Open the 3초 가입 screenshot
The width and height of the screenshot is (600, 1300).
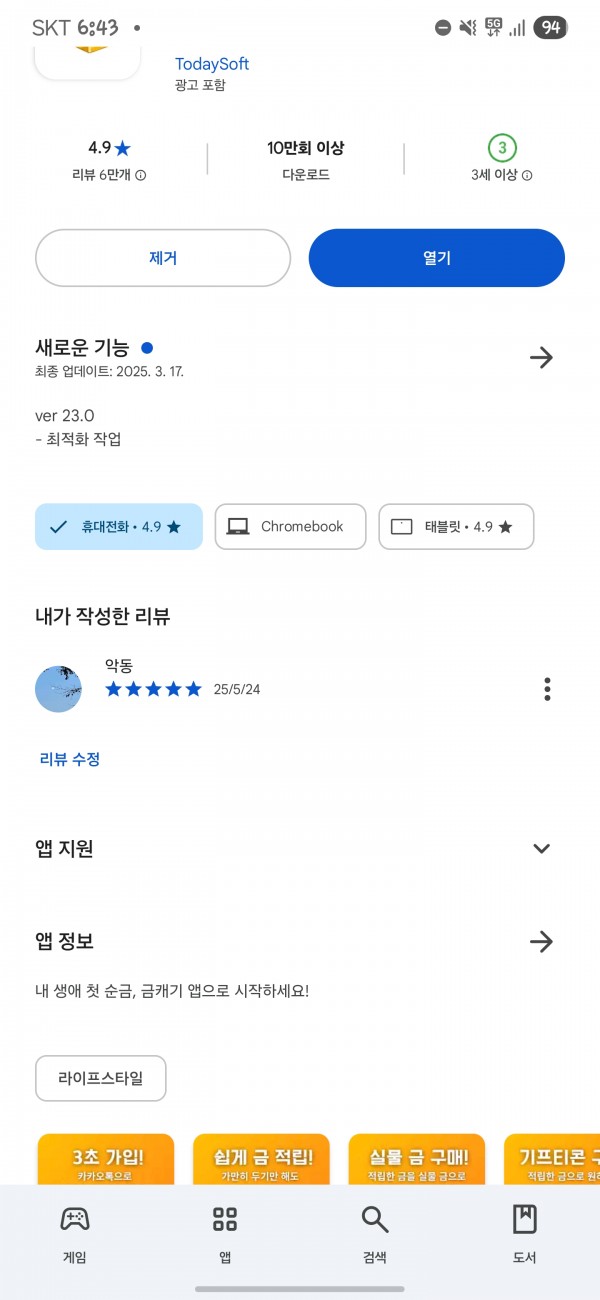point(106,1159)
